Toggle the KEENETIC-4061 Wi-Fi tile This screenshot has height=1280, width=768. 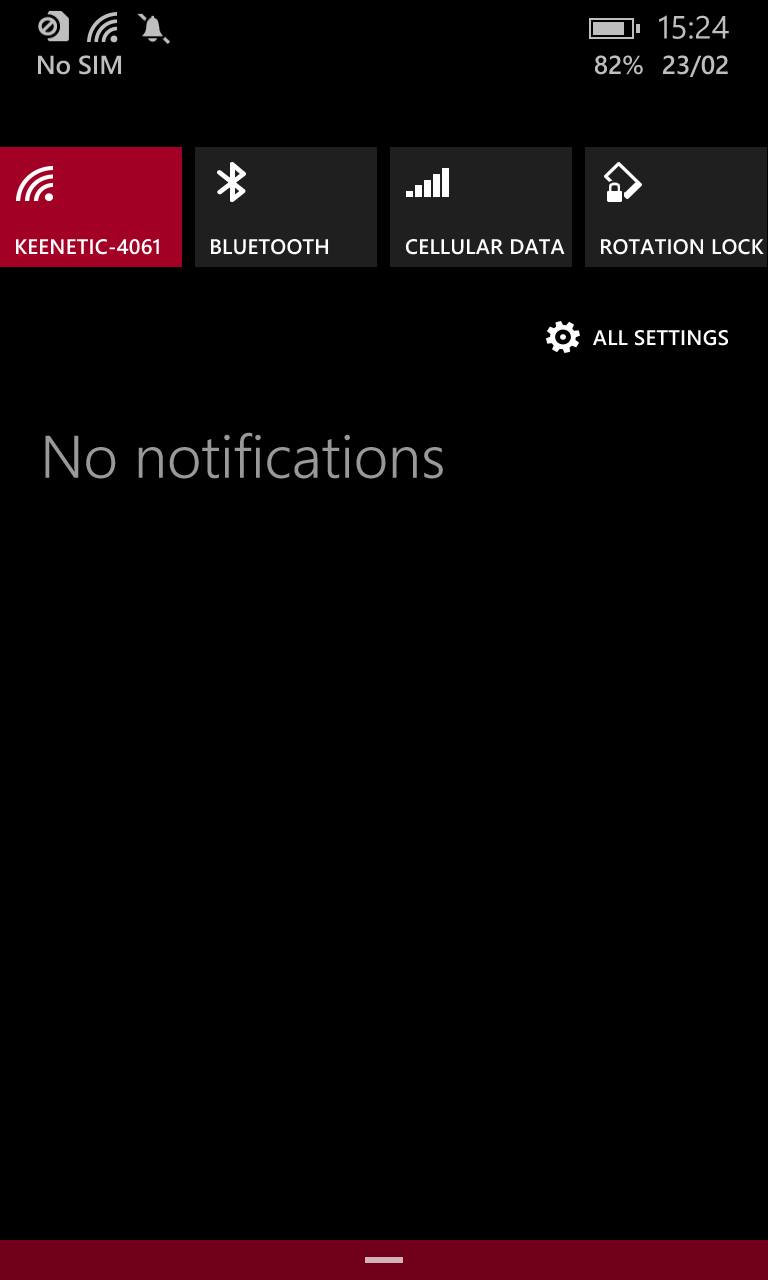tap(91, 207)
